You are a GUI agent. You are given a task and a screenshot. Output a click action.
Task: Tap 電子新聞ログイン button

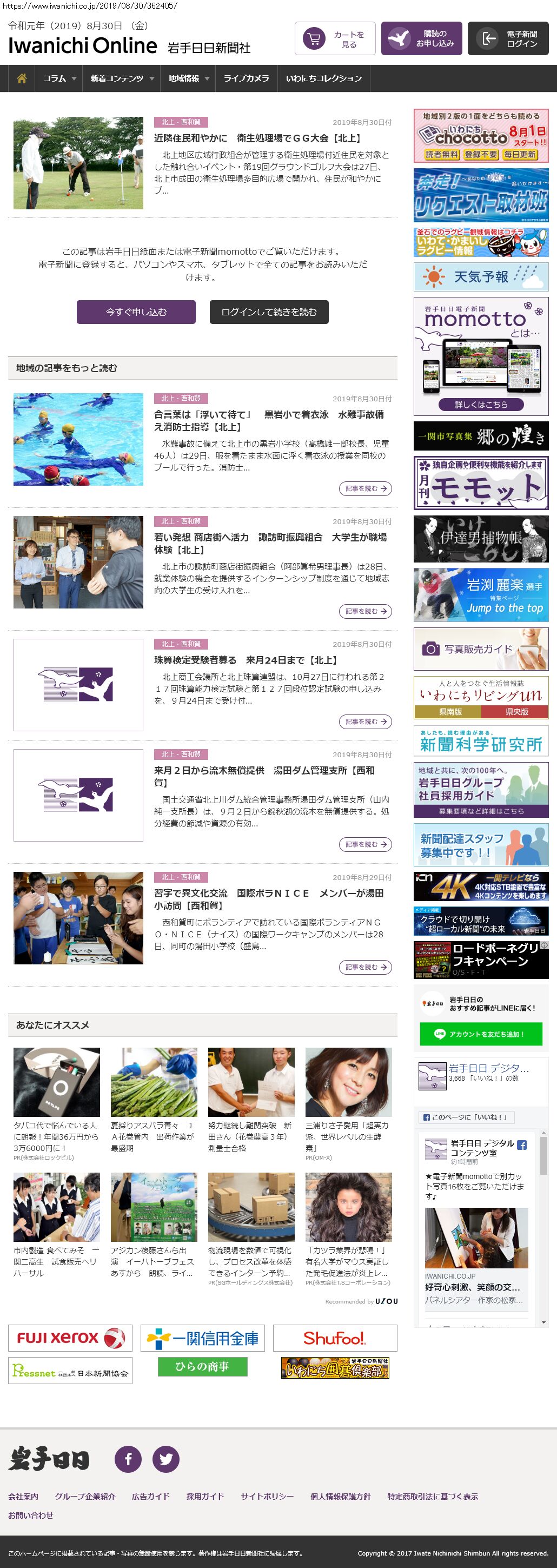(508, 39)
